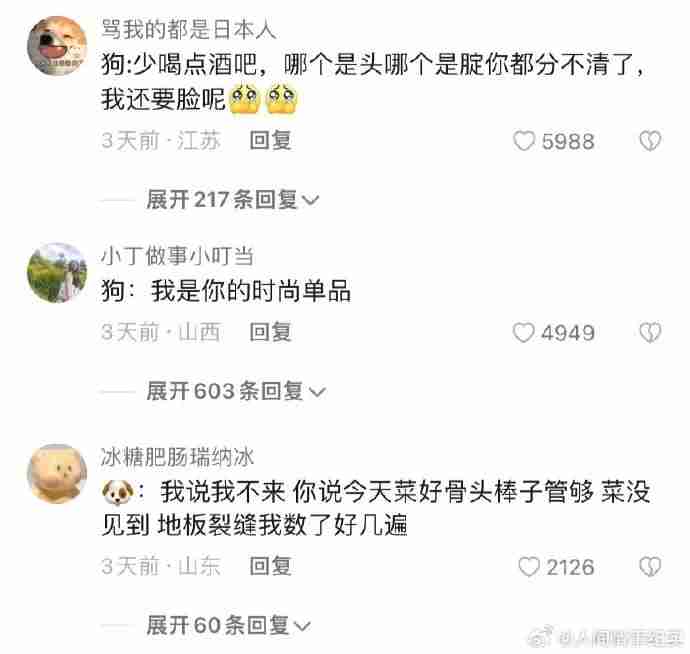Viewport: 690px width, 654px height.
Task: Open profile avatar of 小丁做事小叮当
Action: pos(57,273)
